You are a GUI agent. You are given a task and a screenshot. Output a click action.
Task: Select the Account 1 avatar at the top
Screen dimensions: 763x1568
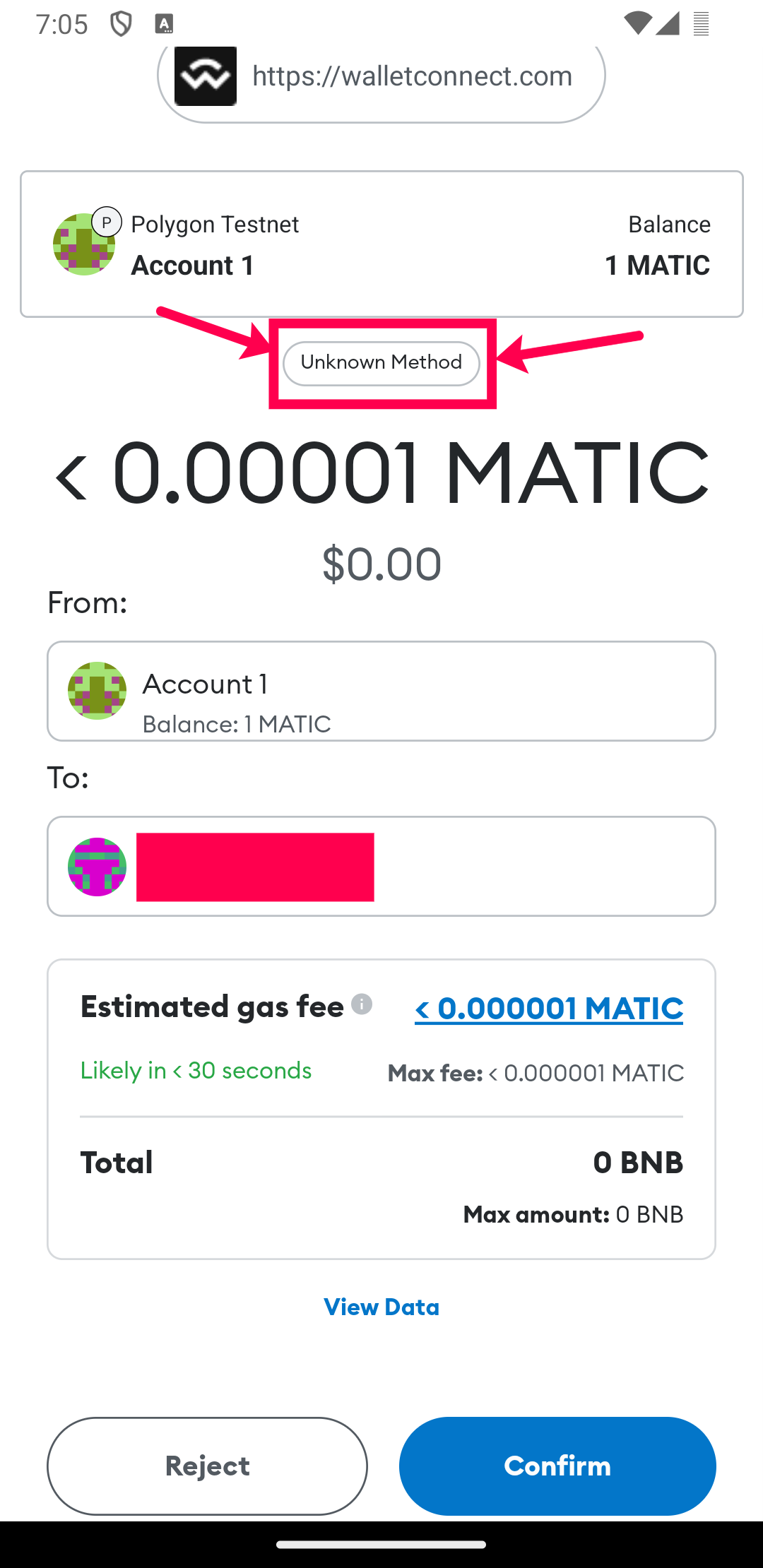coord(83,244)
